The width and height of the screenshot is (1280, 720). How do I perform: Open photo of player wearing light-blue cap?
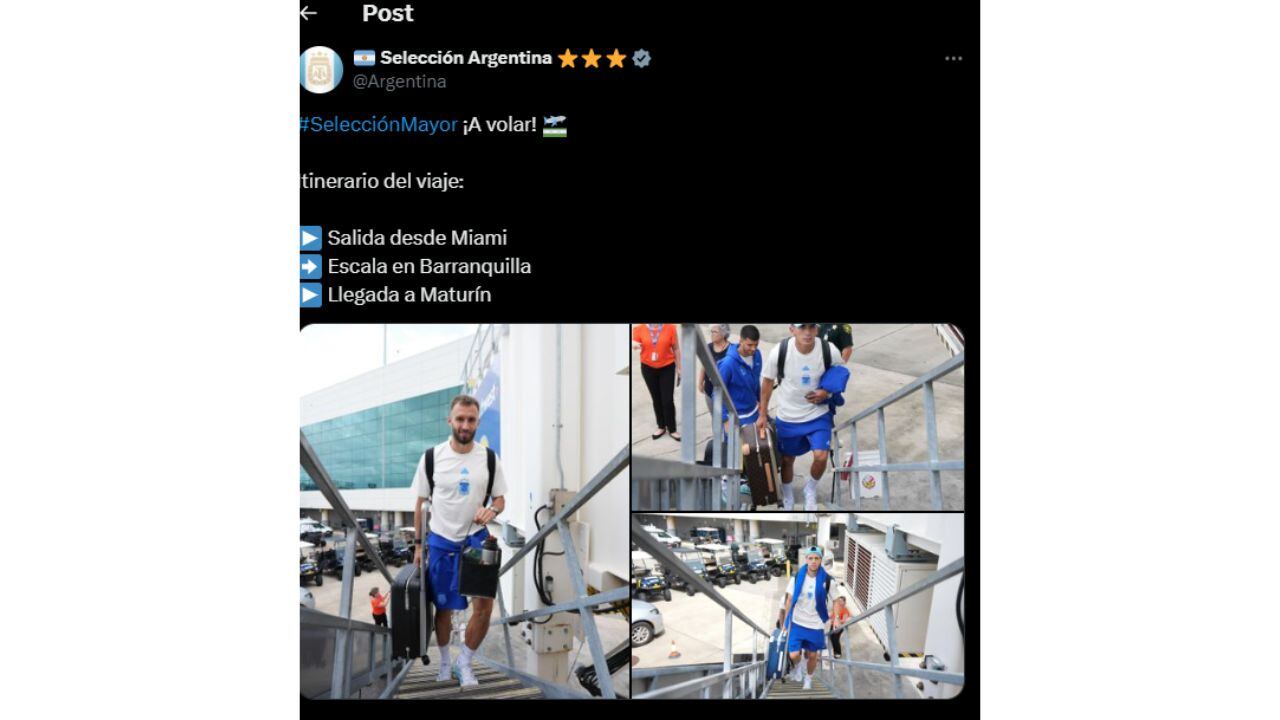click(797, 606)
